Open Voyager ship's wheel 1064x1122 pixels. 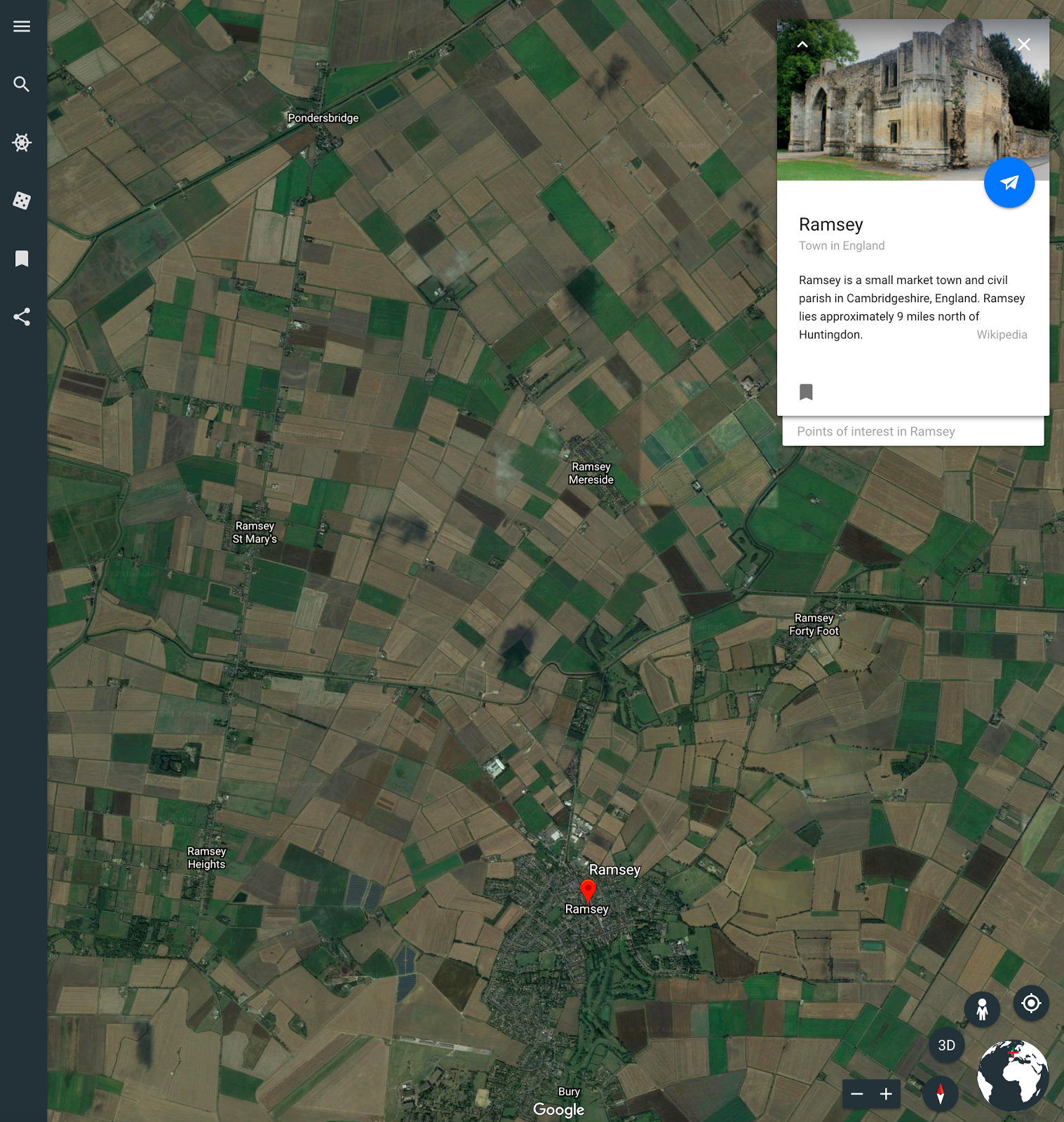pyautogui.click(x=22, y=143)
